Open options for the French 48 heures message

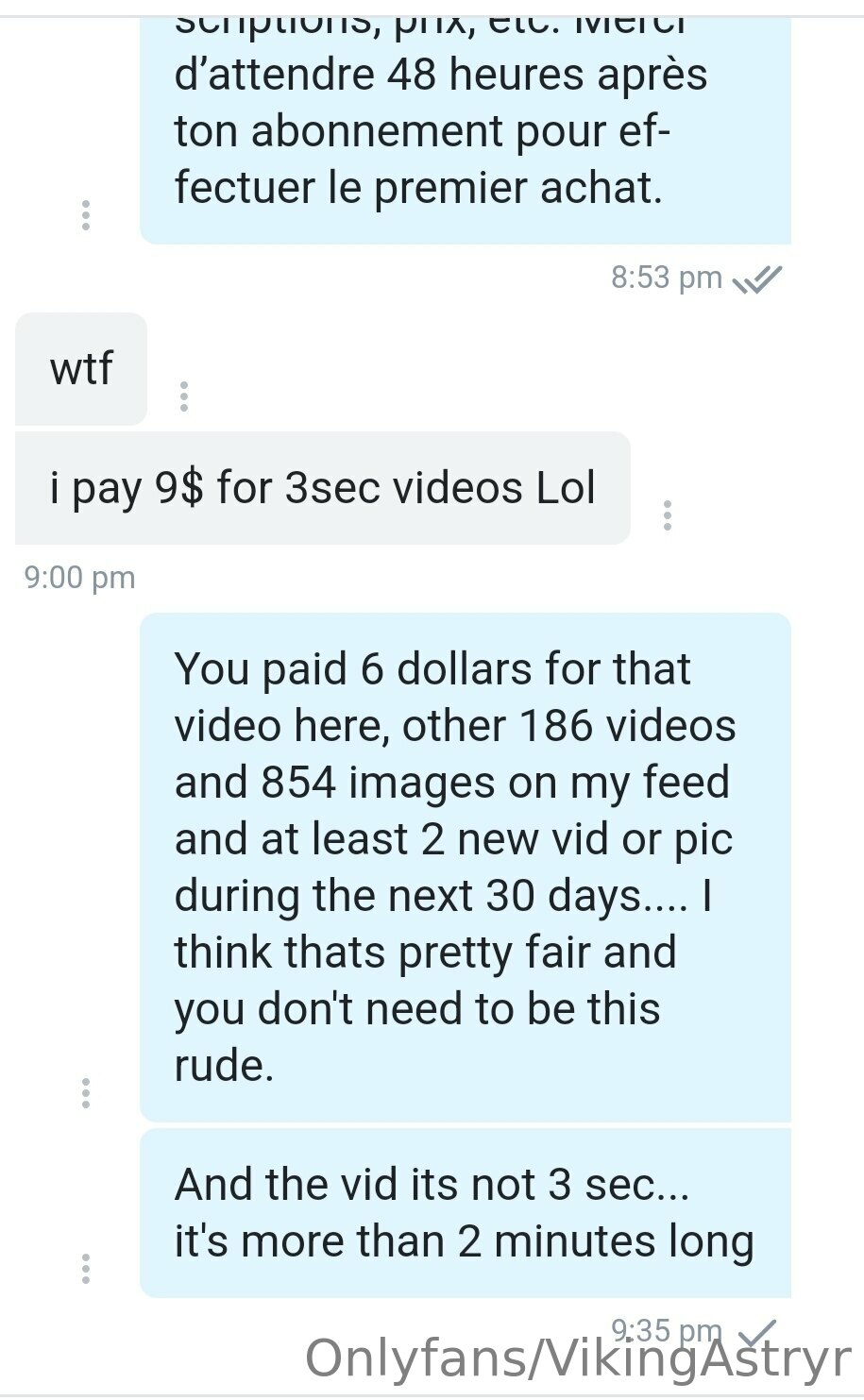tap(86, 215)
